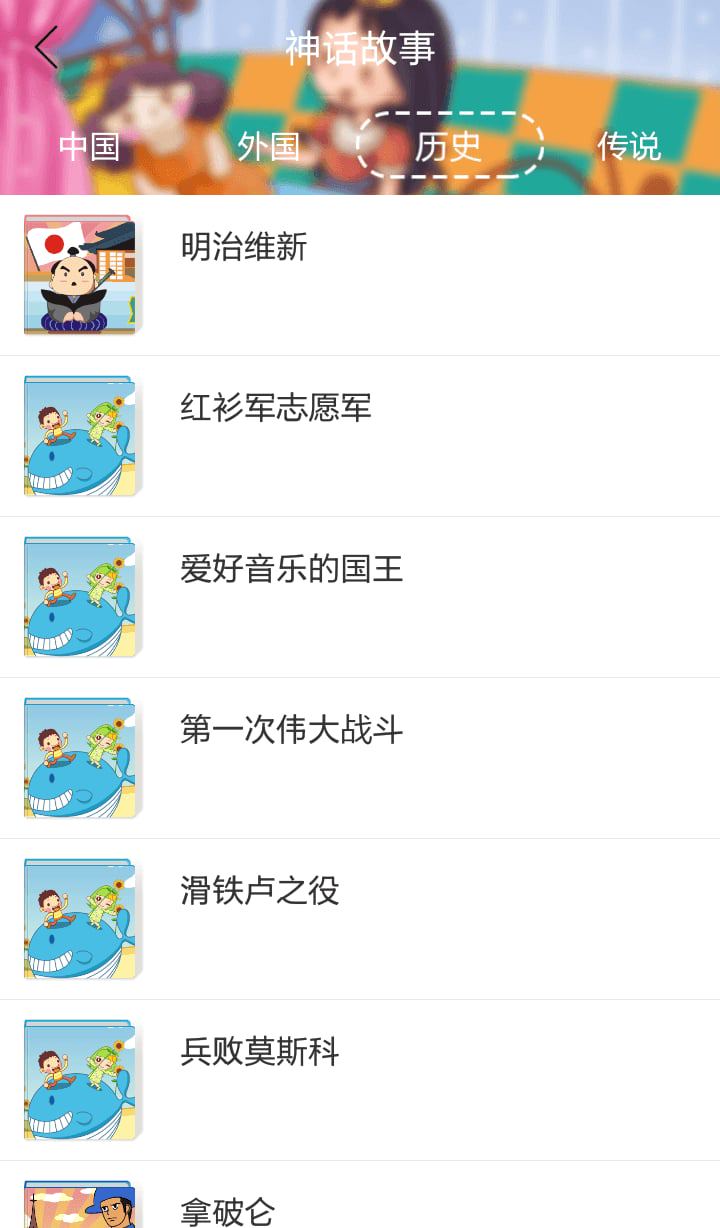Open the story 爱好音乐的国王

tap(293, 570)
